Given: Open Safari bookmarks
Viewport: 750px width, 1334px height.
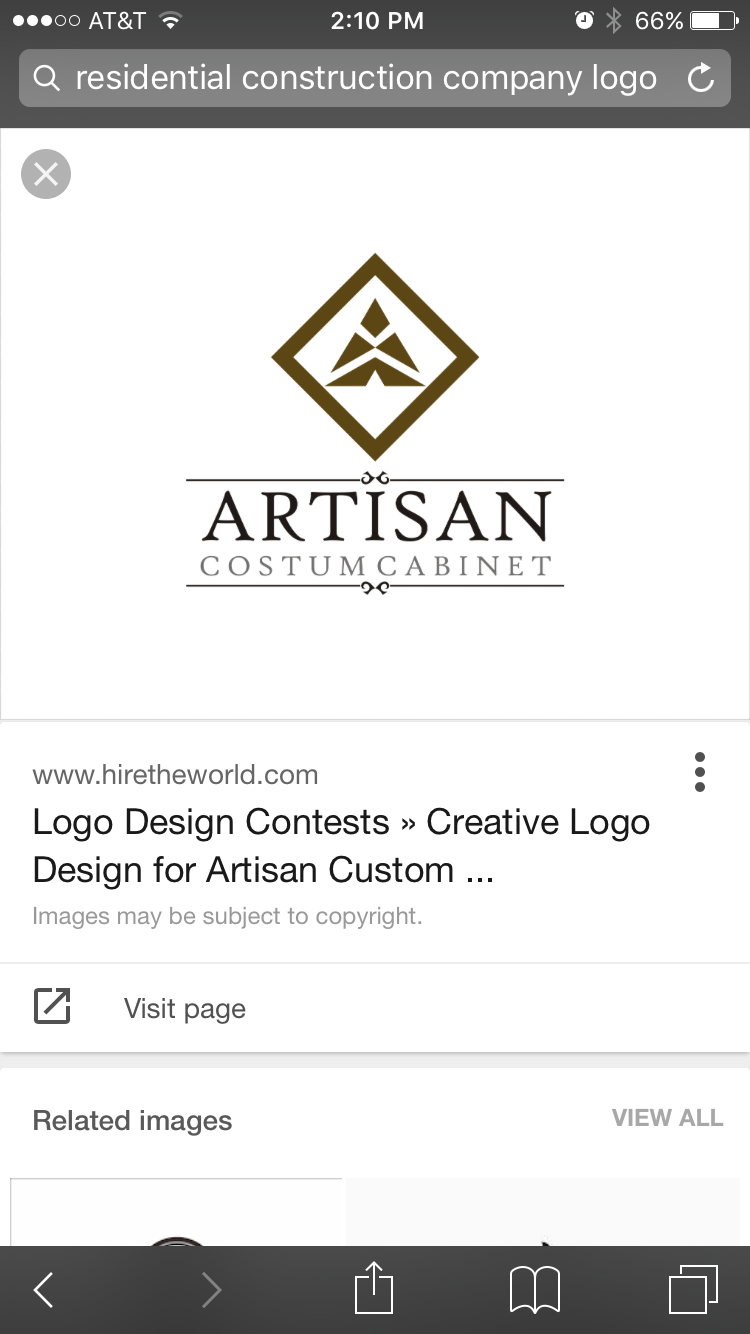Looking at the screenshot, I should pyautogui.click(x=535, y=1290).
